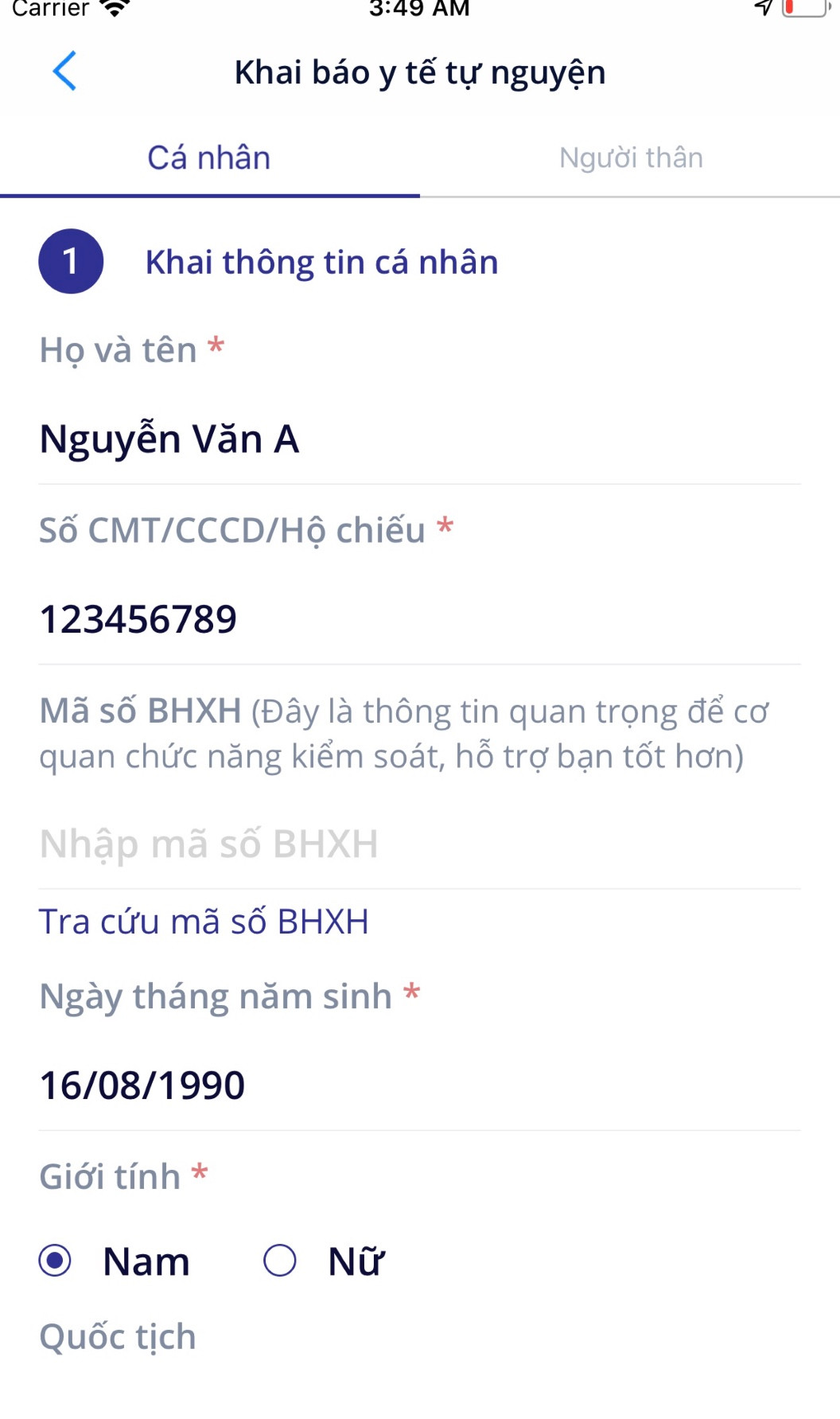Viewport: 840px width, 1419px height.
Task: Click the Wi-Fi icon in status bar
Action: pos(116,8)
